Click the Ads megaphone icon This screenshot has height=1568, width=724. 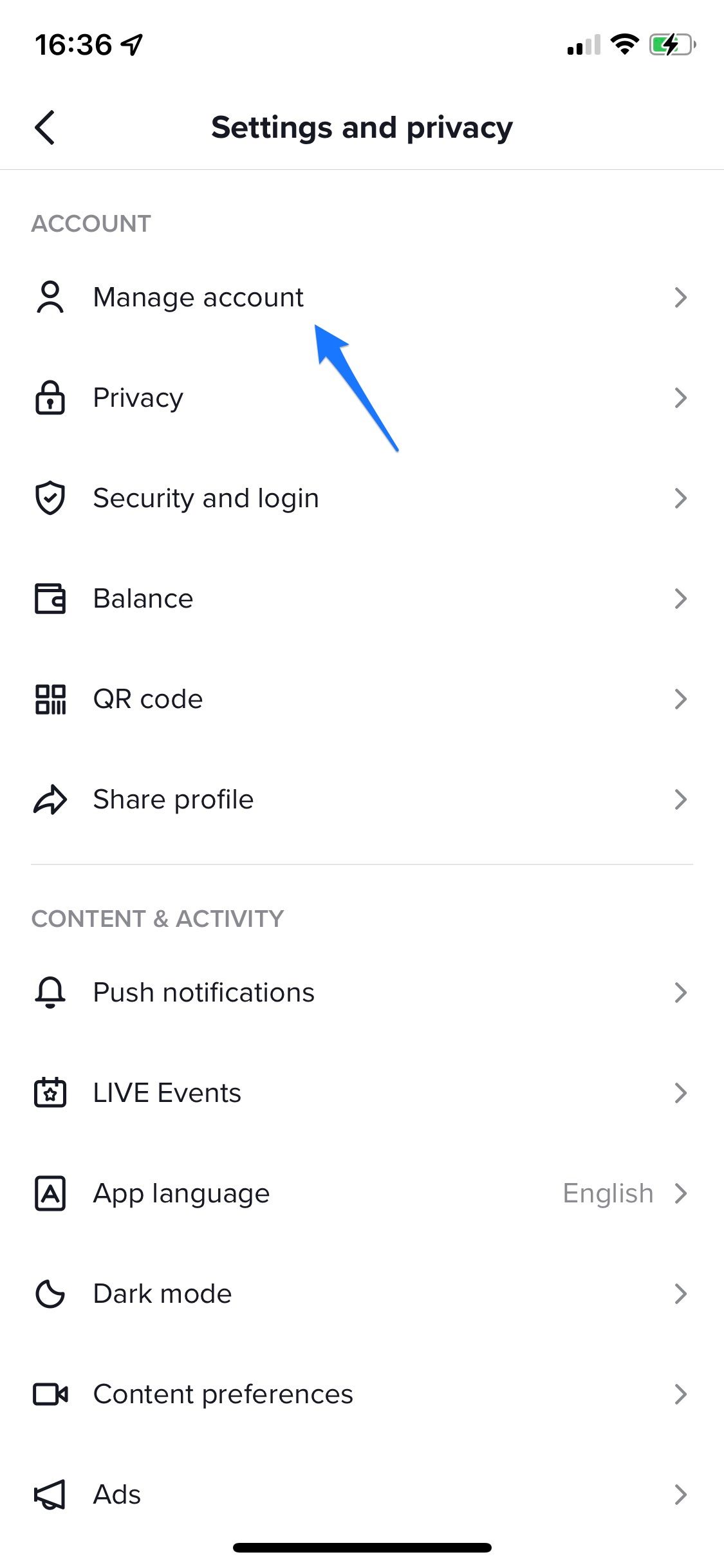(x=50, y=1494)
